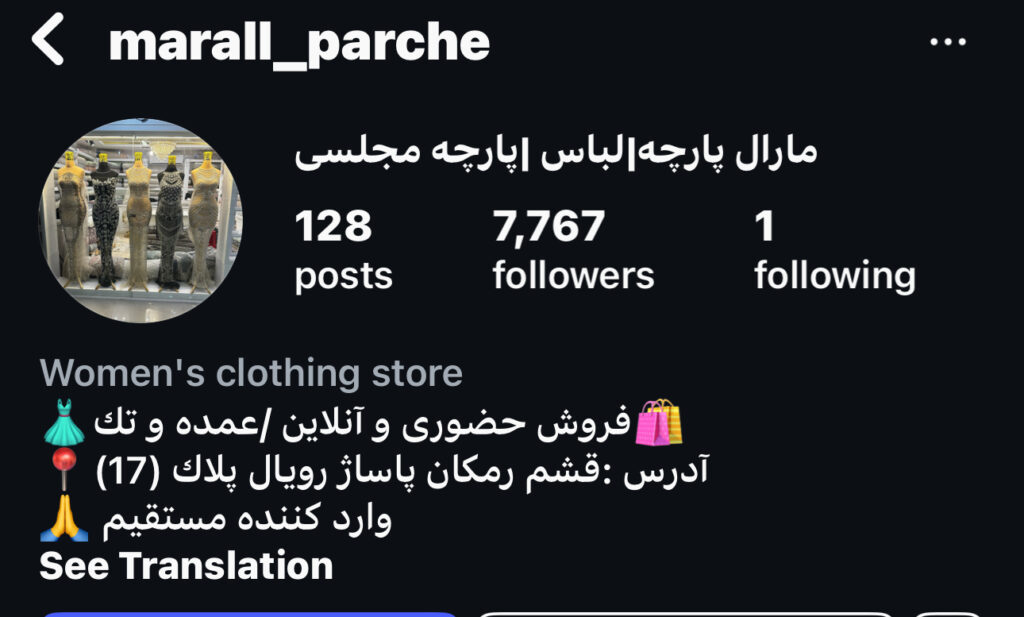View the 1 following list
1024x617 pixels.
(x=833, y=251)
